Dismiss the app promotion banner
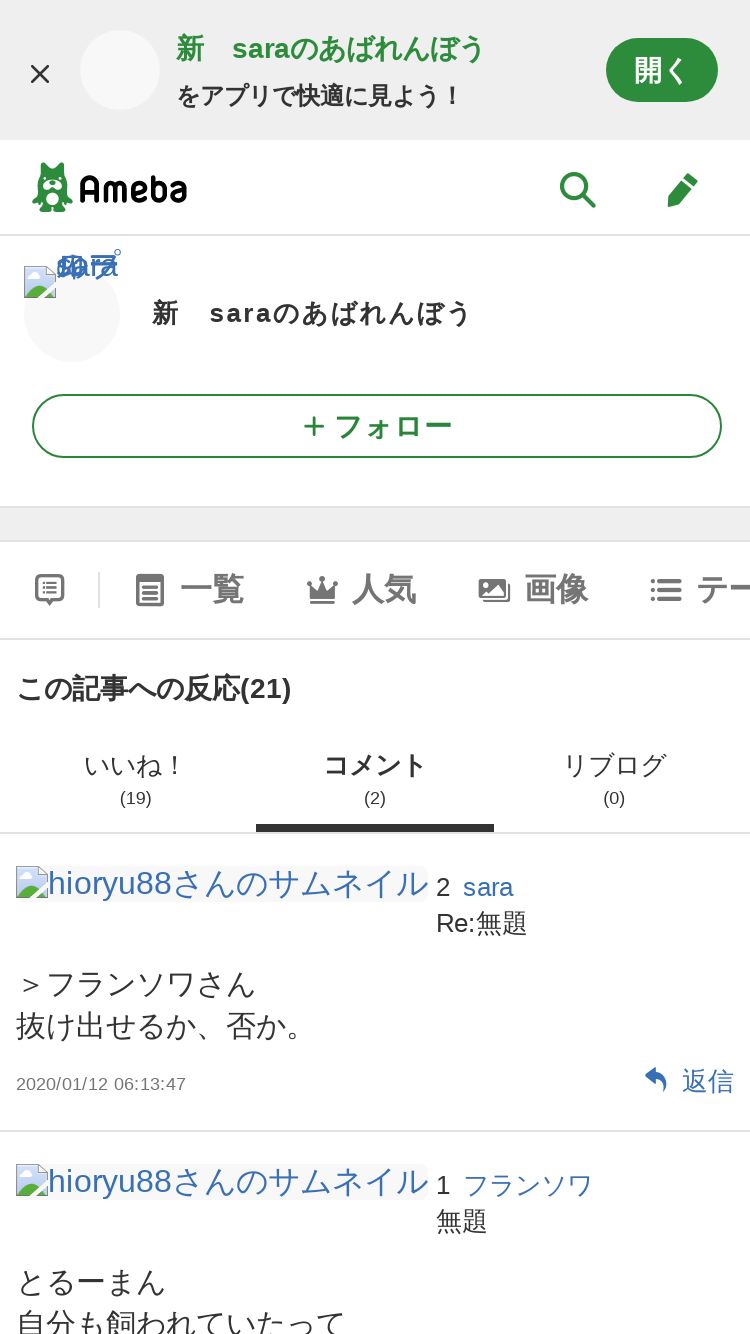Screen dimensions: 750x1334 click(x=40, y=73)
